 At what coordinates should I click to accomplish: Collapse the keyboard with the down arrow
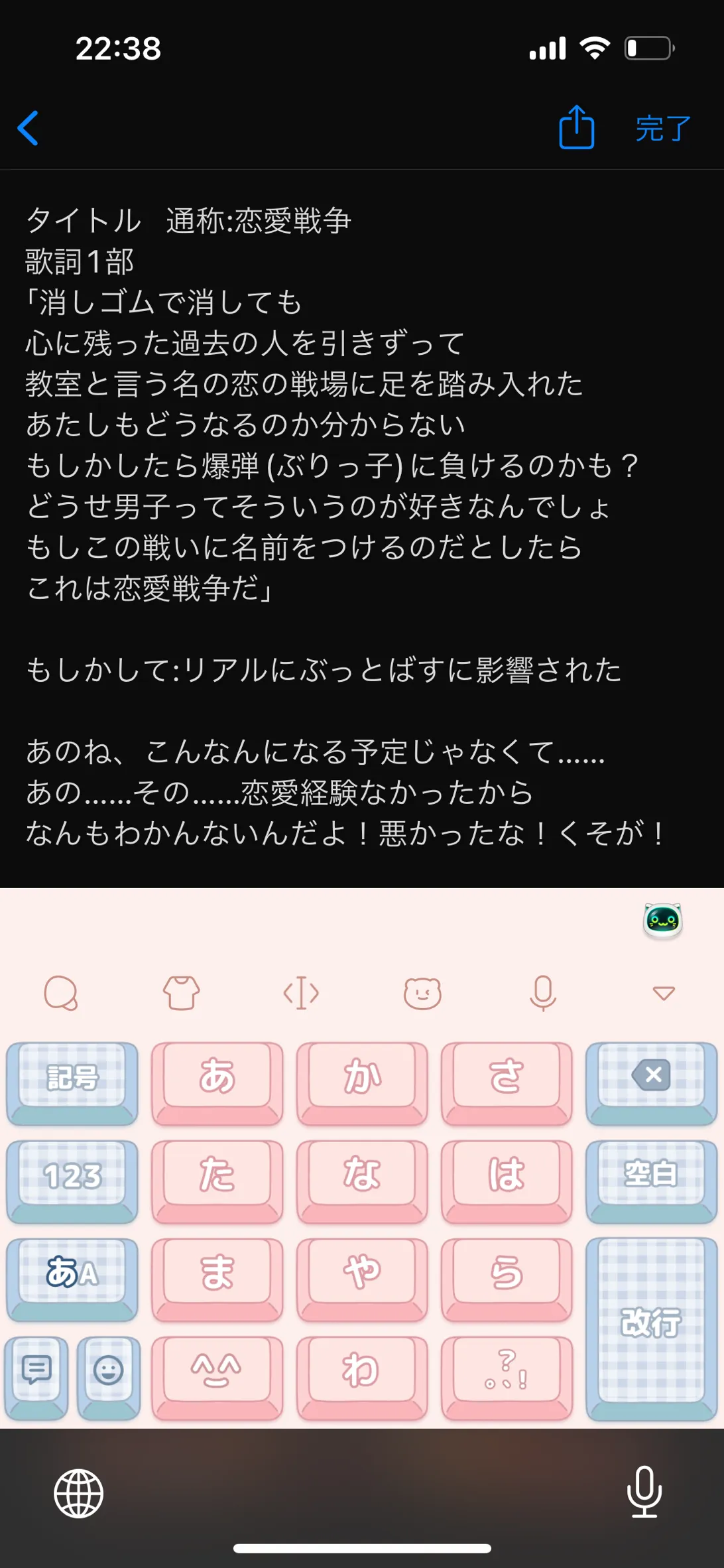(664, 993)
